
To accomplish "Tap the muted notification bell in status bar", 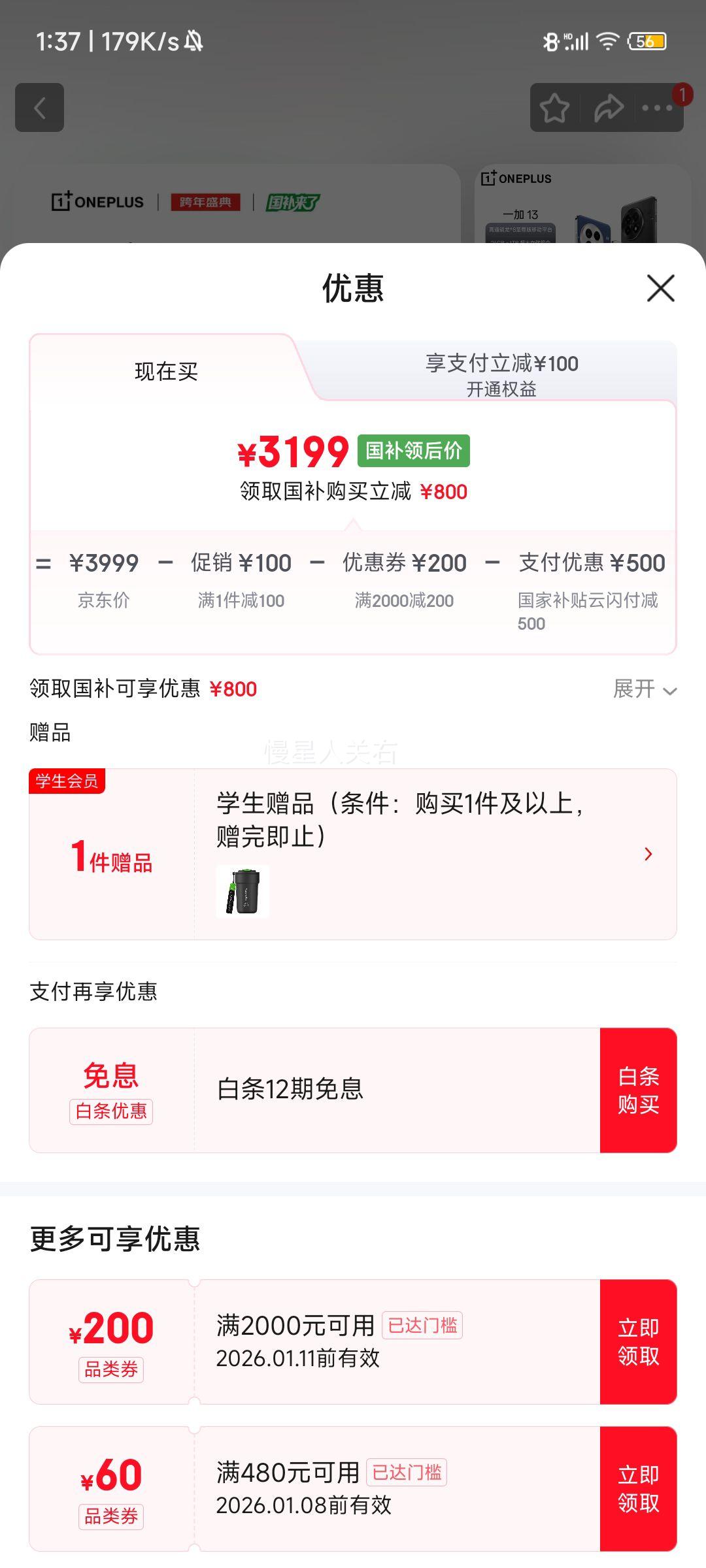I will coord(193,41).
